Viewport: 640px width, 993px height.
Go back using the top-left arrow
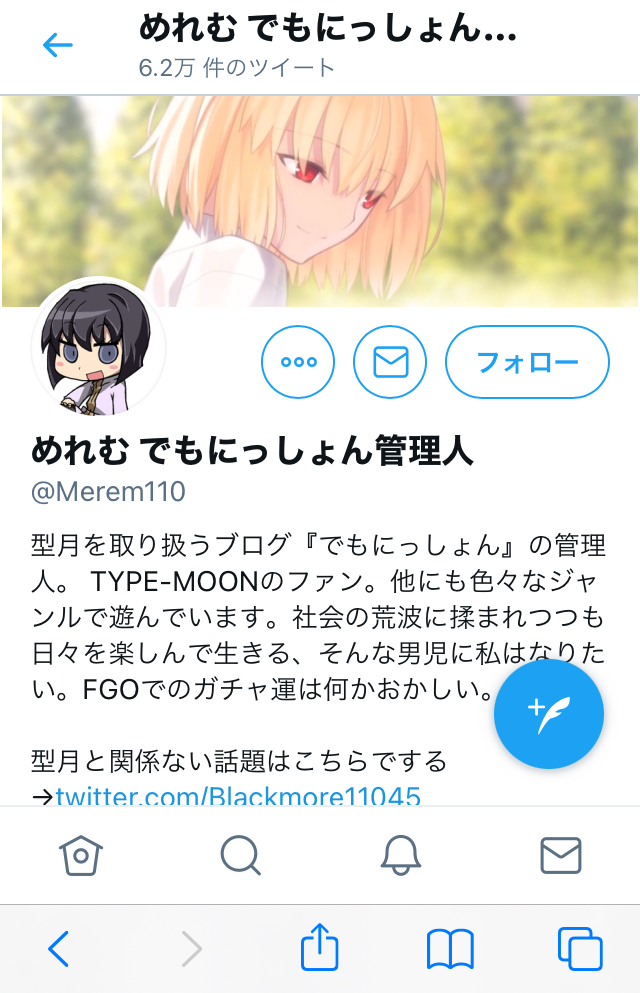click(x=57, y=45)
